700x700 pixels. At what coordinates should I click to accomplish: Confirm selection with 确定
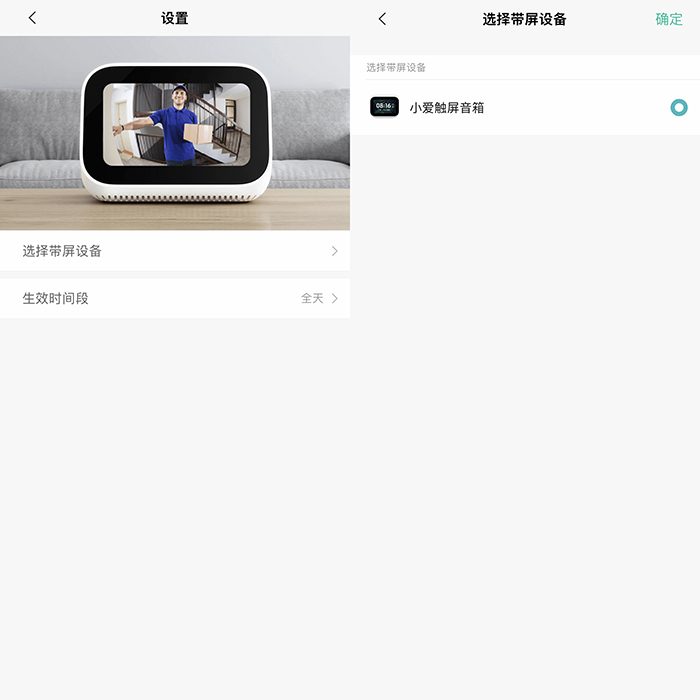[668, 19]
